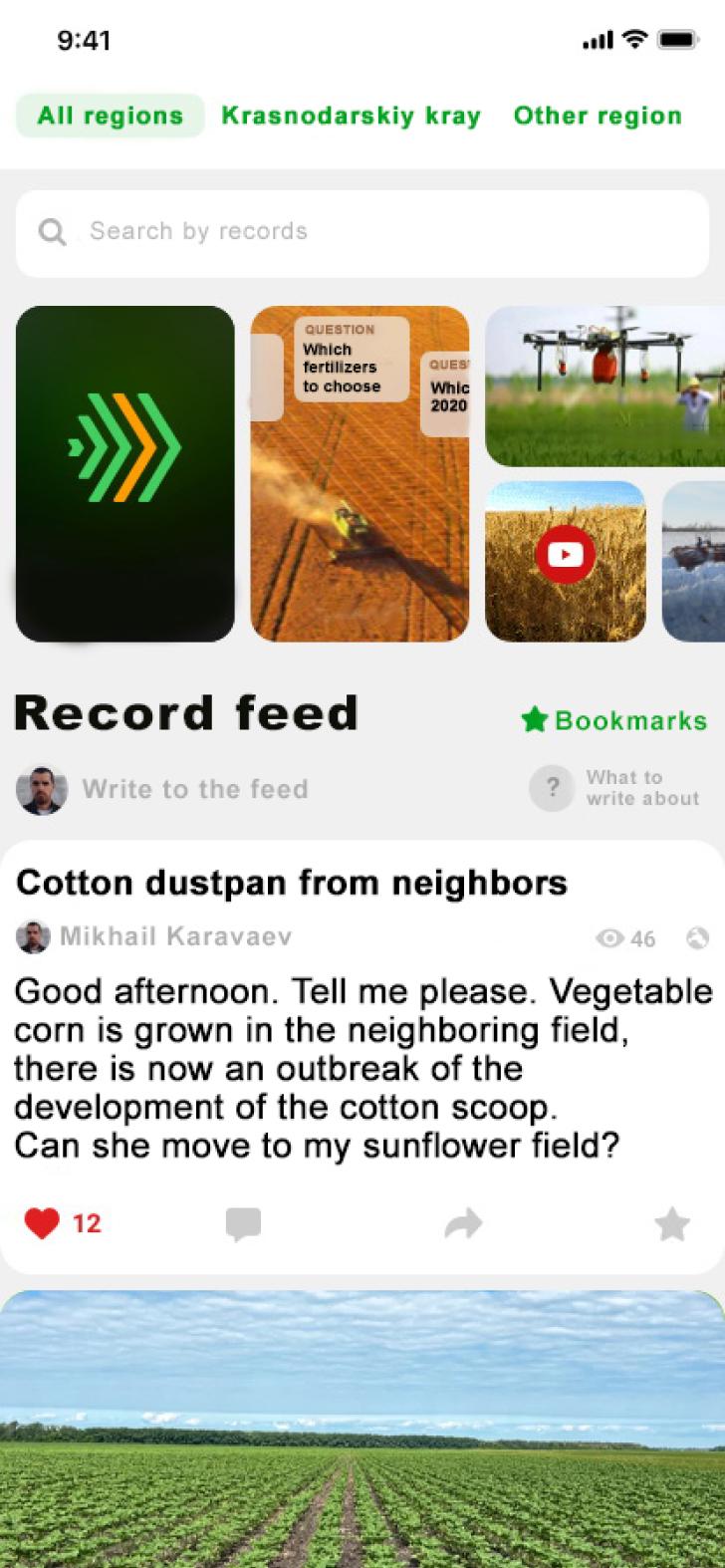
Task: Bookmark the Cotton dustpan post with star
Action: pos(672,1224)
